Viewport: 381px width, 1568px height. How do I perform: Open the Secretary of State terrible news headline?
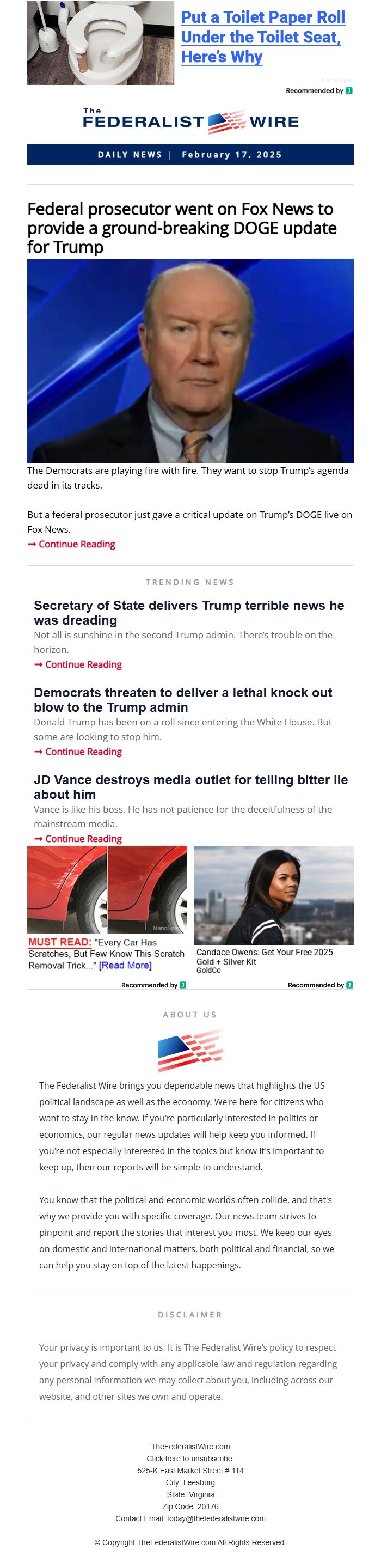(x=189, y=612)
